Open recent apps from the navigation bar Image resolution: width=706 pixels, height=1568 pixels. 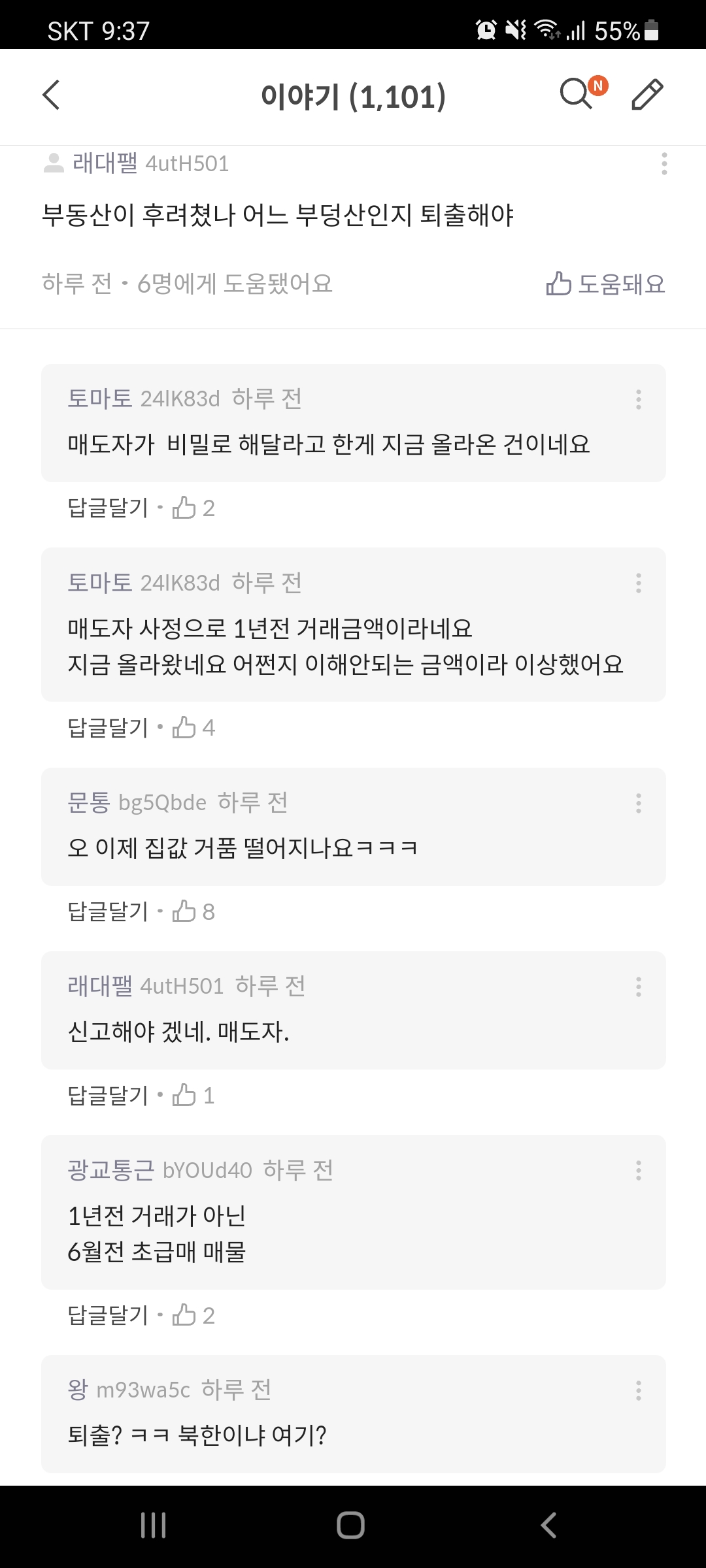(x=154, y=1526)
